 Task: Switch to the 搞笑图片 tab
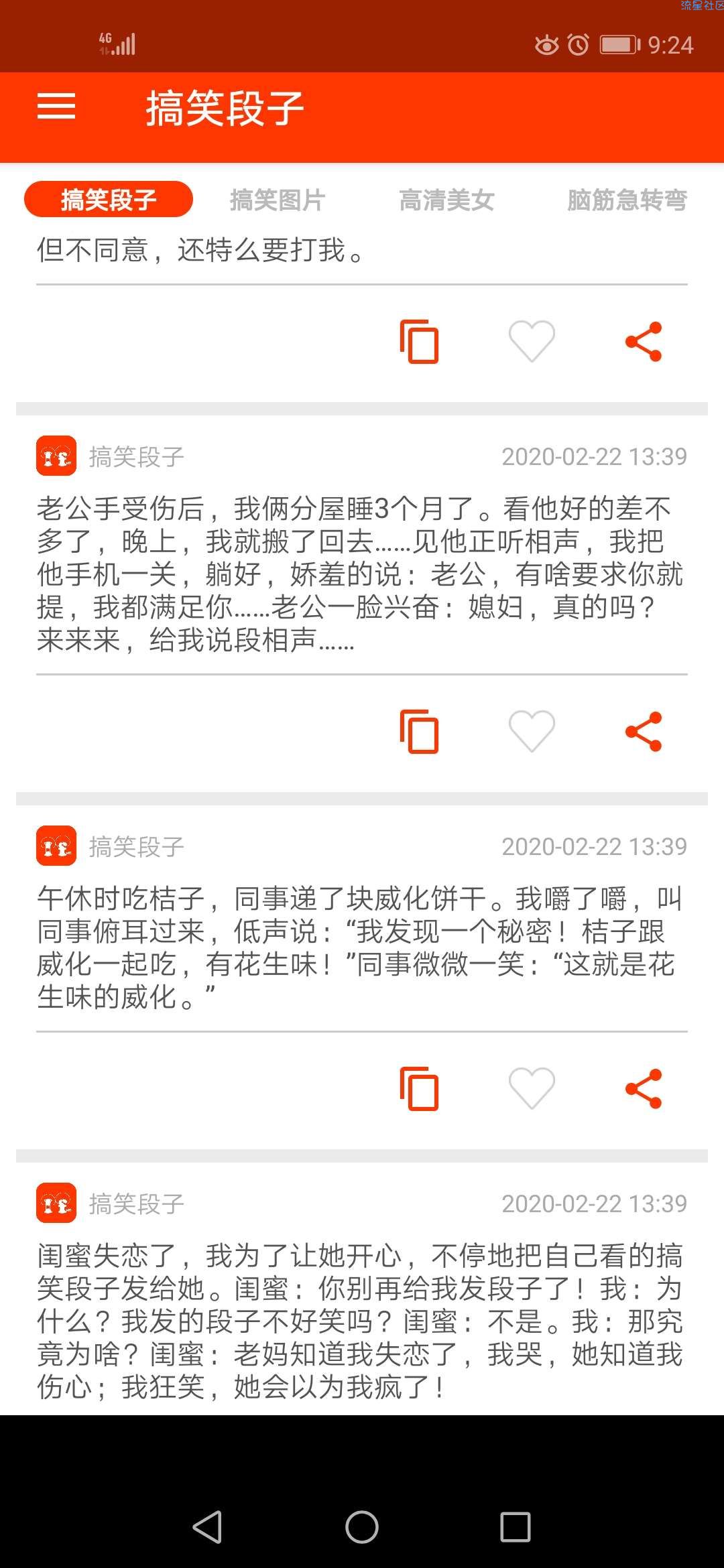click(278, 200)
